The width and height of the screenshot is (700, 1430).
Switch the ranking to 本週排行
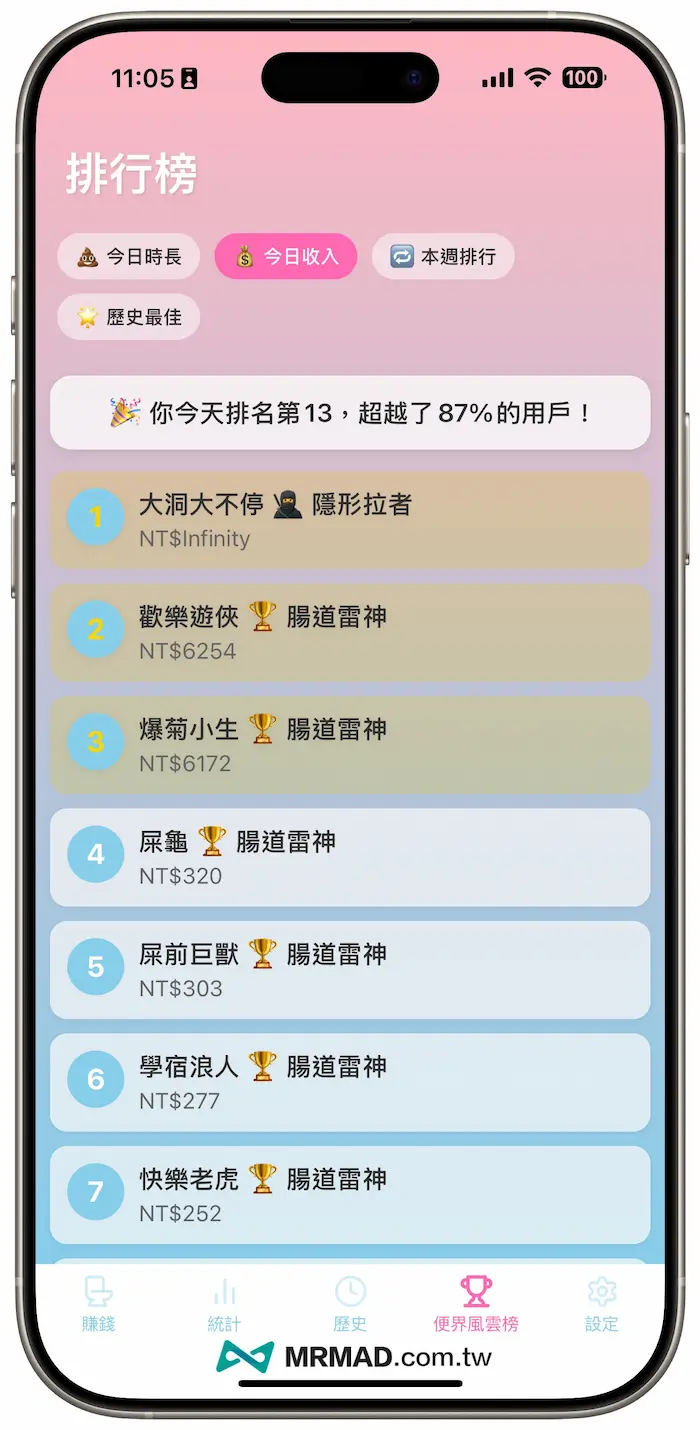click(x=443, y=257)
